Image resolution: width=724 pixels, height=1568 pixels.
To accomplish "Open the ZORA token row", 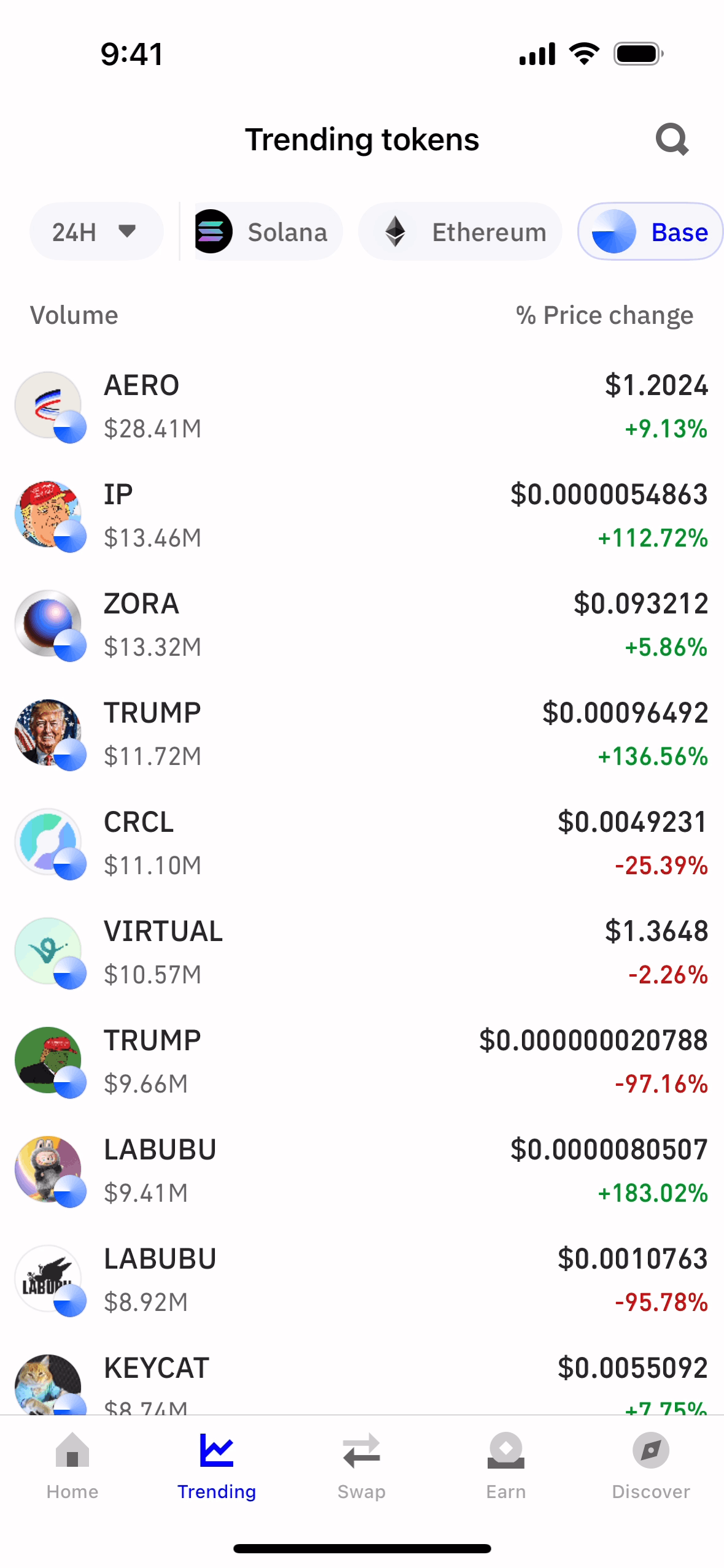I will point(362,625).
